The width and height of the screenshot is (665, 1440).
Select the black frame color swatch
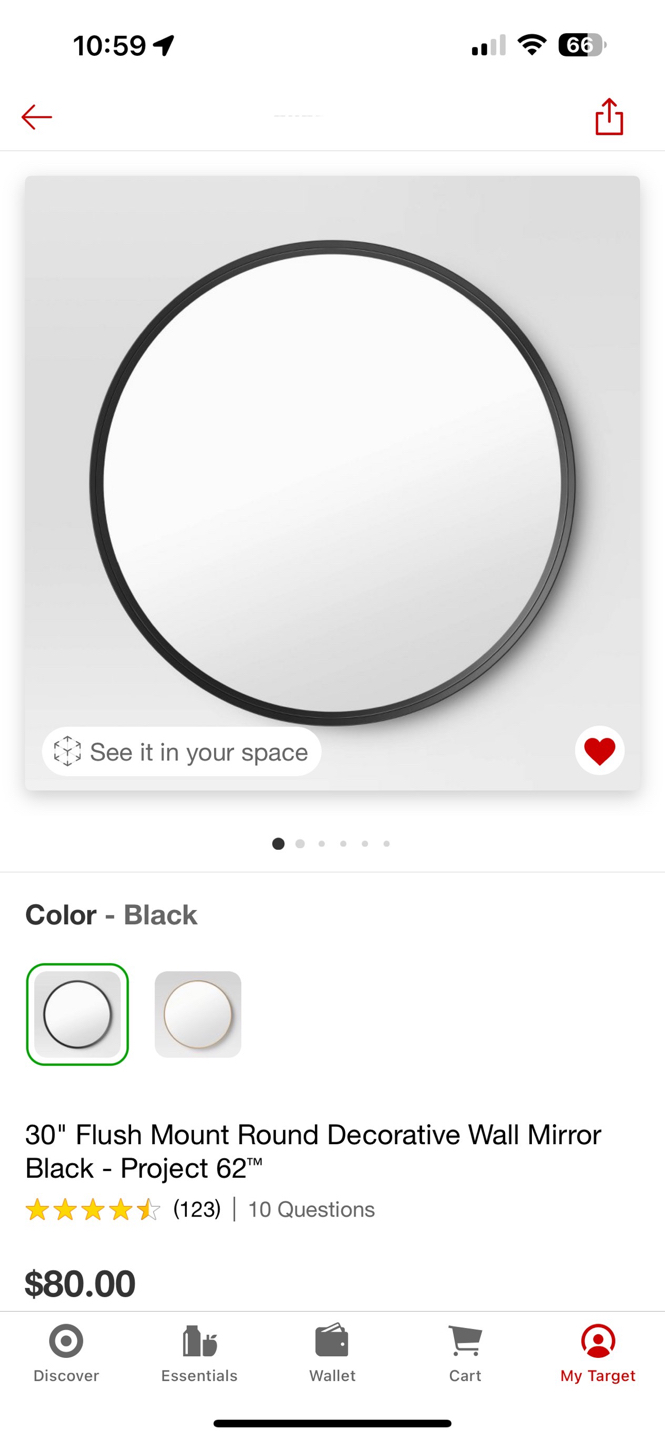tap(78, 1014)
